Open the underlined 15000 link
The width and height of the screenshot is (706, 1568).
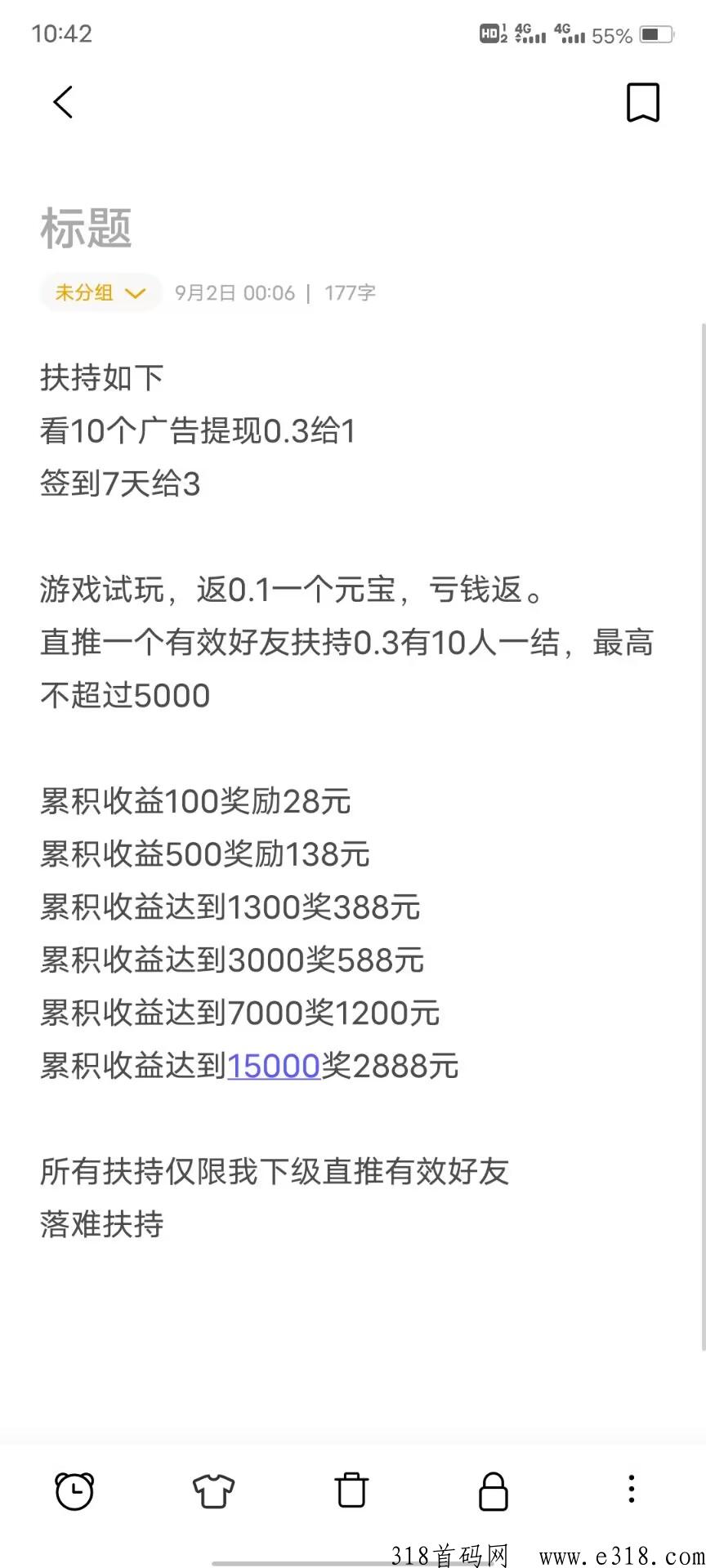coord(274,1066)
